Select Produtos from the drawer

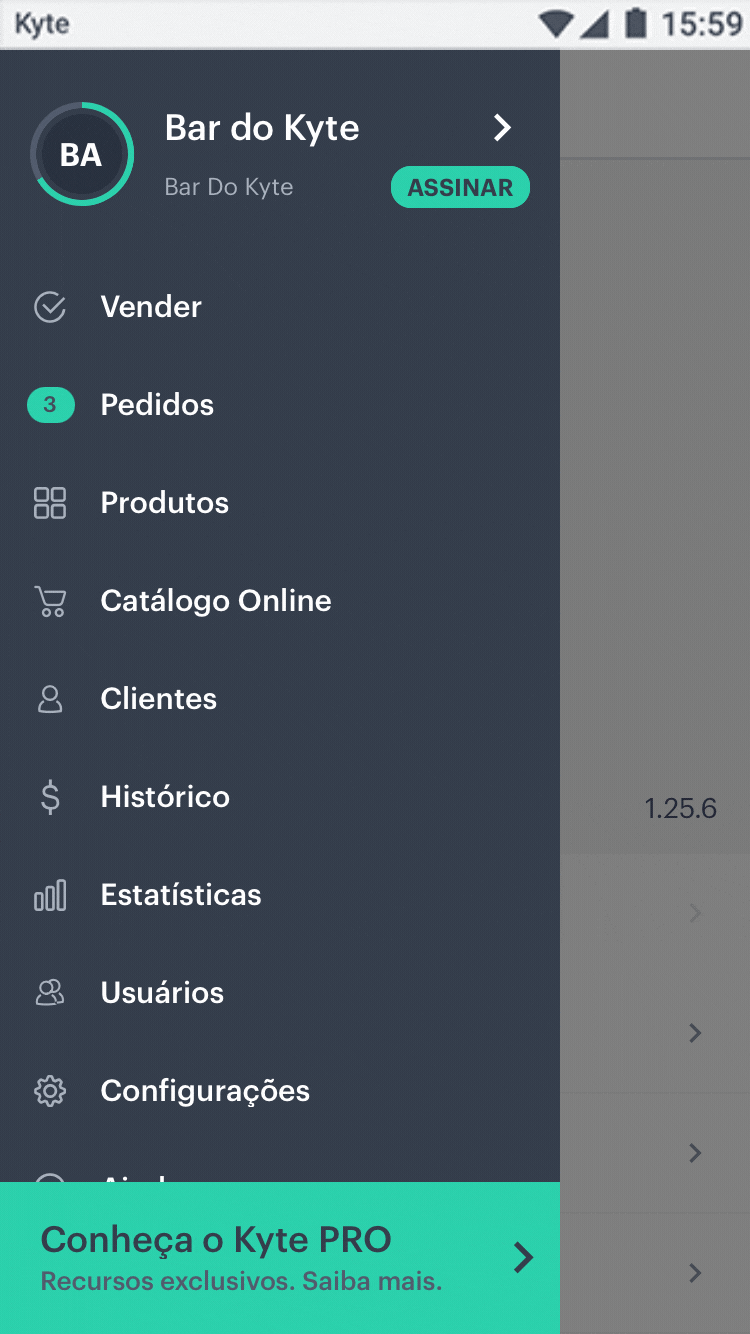coord(280,503)
